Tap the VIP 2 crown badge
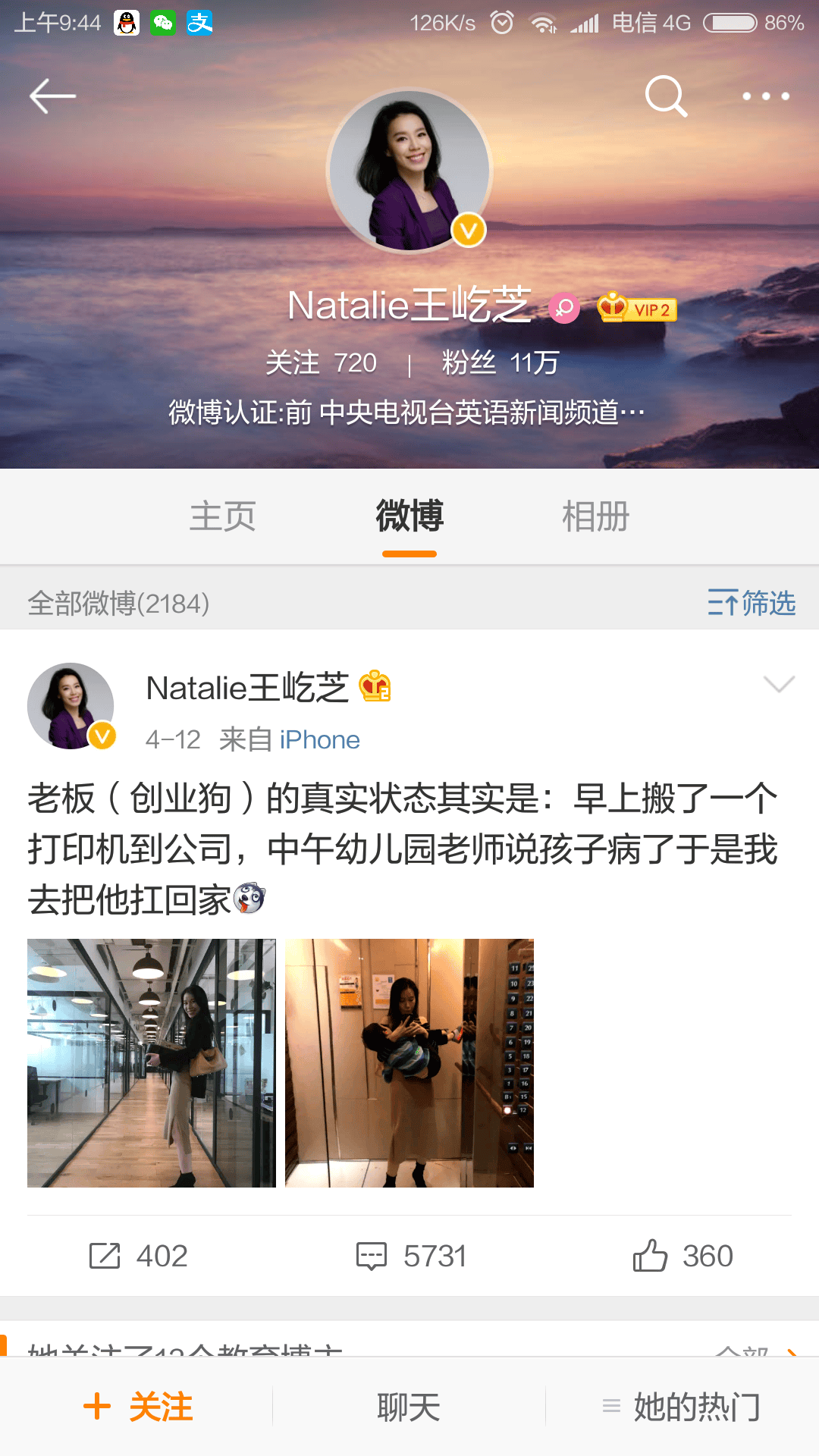 637,309
